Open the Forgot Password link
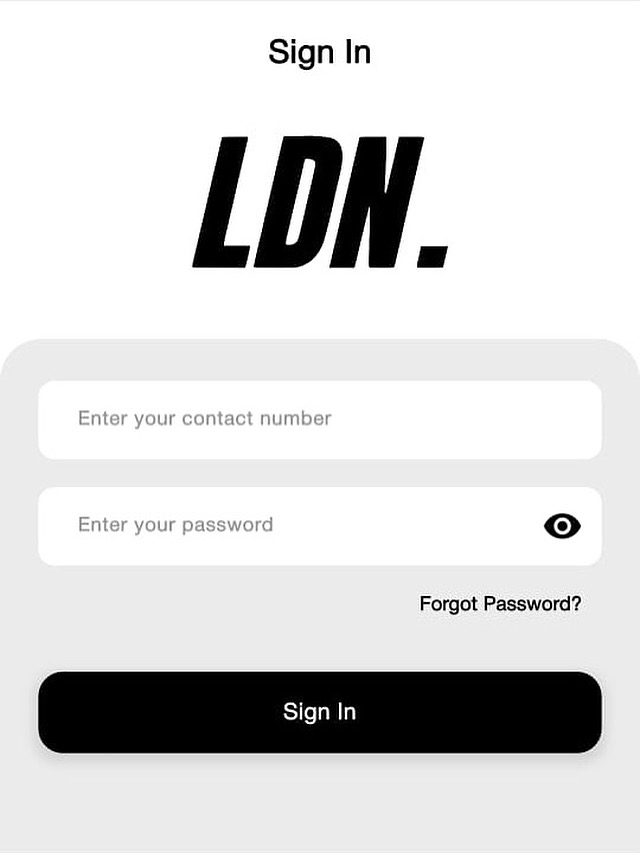 click(500, 604)
